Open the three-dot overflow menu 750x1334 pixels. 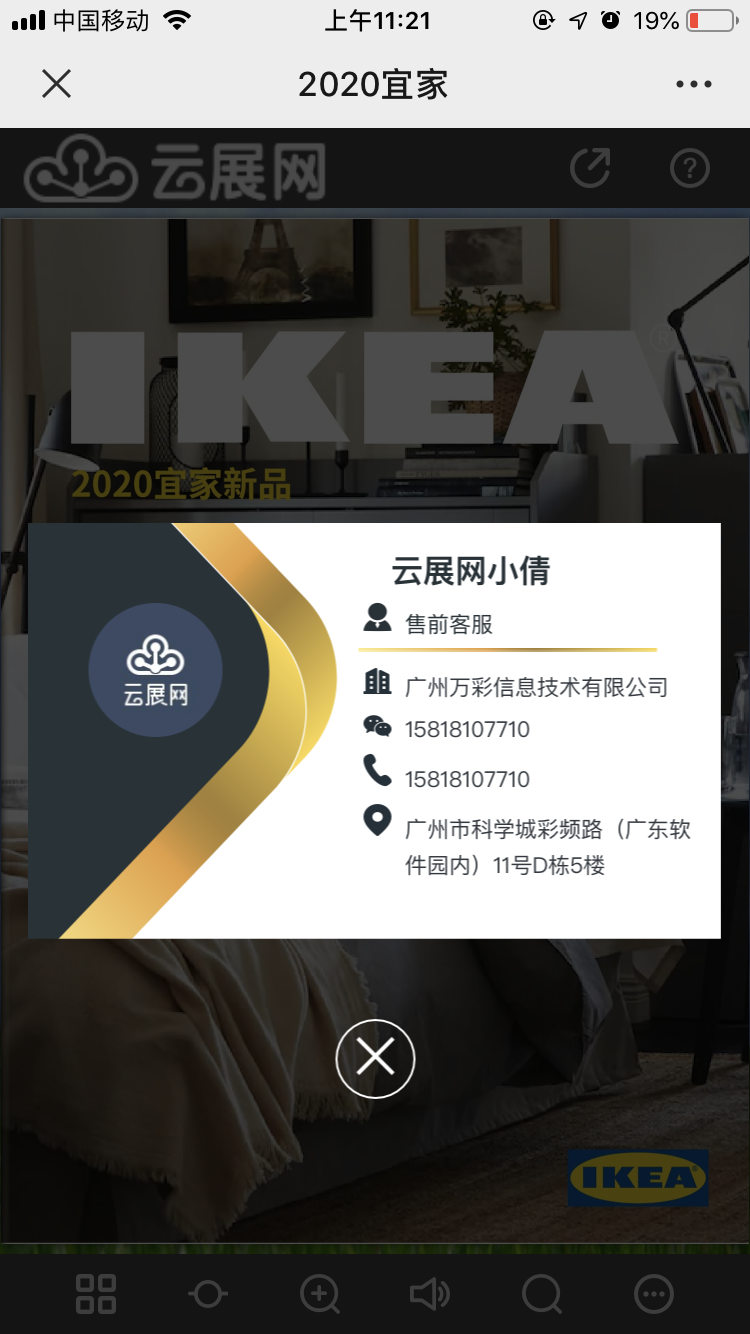pyautogui.click(x=693, y=85)
